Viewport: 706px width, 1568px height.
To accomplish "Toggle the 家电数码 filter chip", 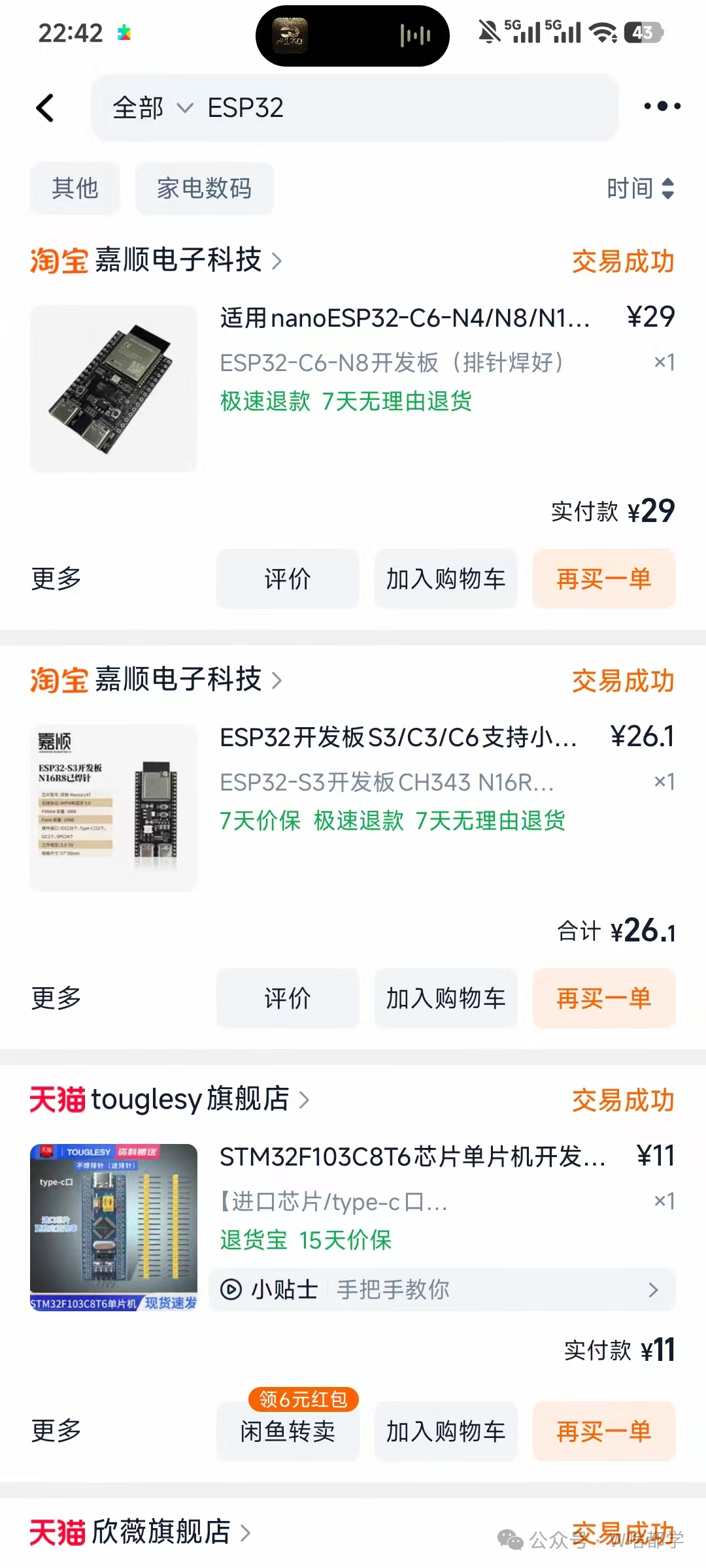I will pyautogui.click(x=204, y=188).
